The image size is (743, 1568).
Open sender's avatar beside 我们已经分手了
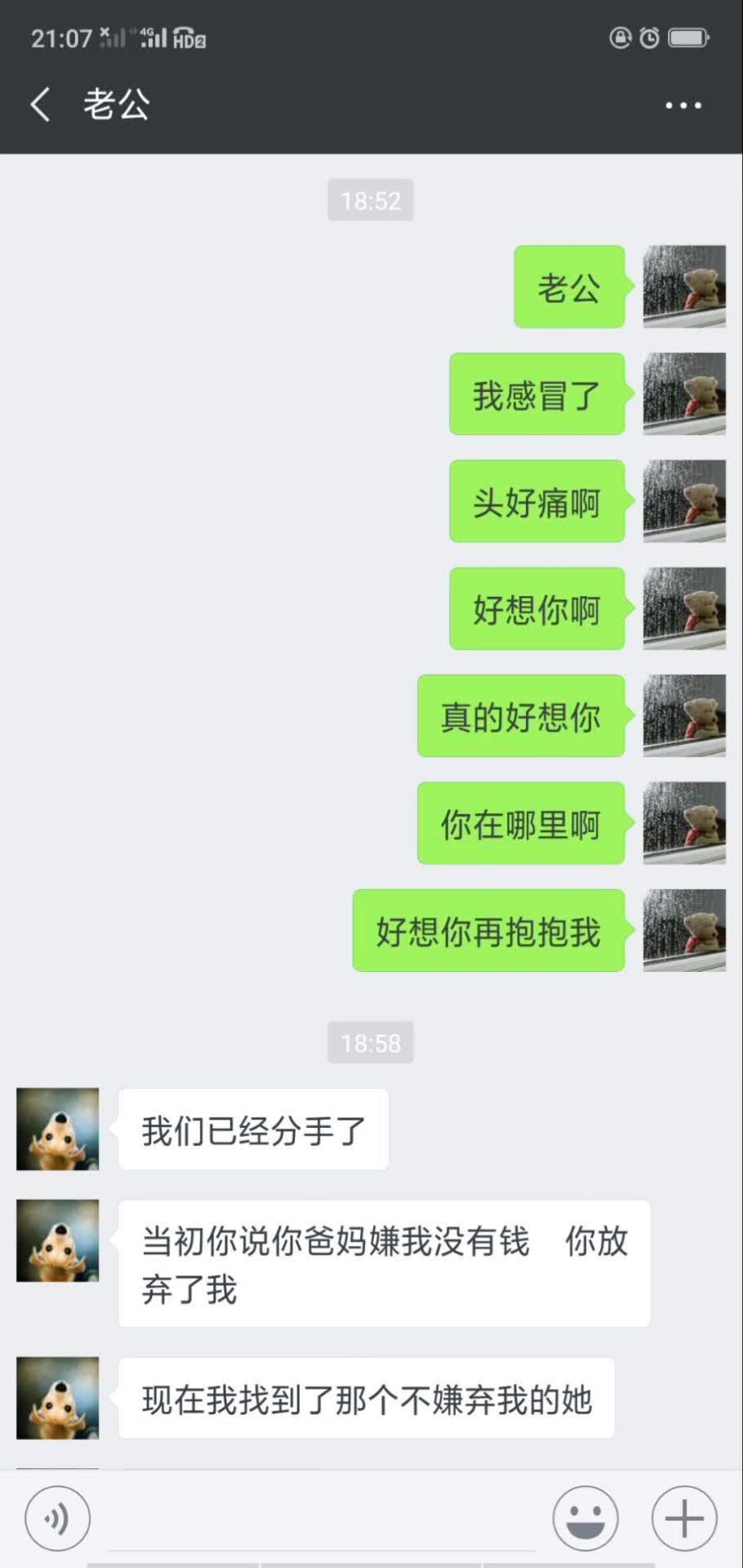(x=58, y=1129)
